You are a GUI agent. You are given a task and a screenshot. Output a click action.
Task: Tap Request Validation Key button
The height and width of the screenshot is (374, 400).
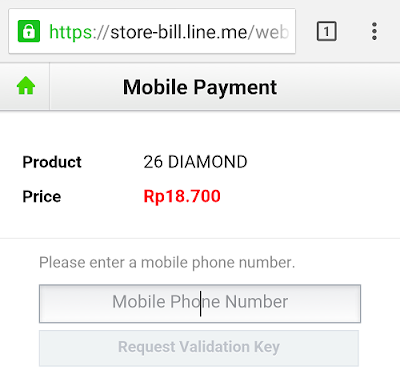199,348
